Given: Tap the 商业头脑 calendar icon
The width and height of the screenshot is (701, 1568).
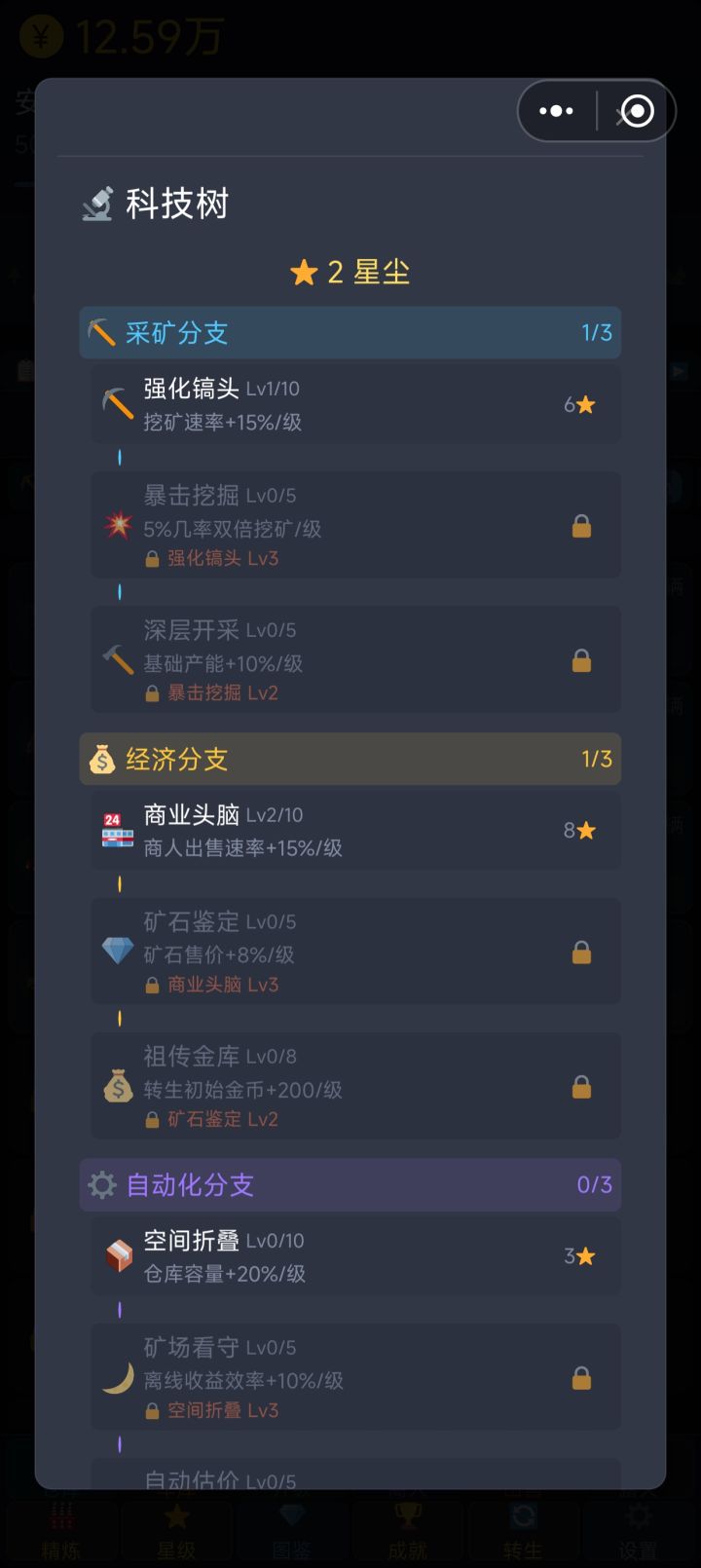Looking at the screenshot, I should click(x=118, y=830).
